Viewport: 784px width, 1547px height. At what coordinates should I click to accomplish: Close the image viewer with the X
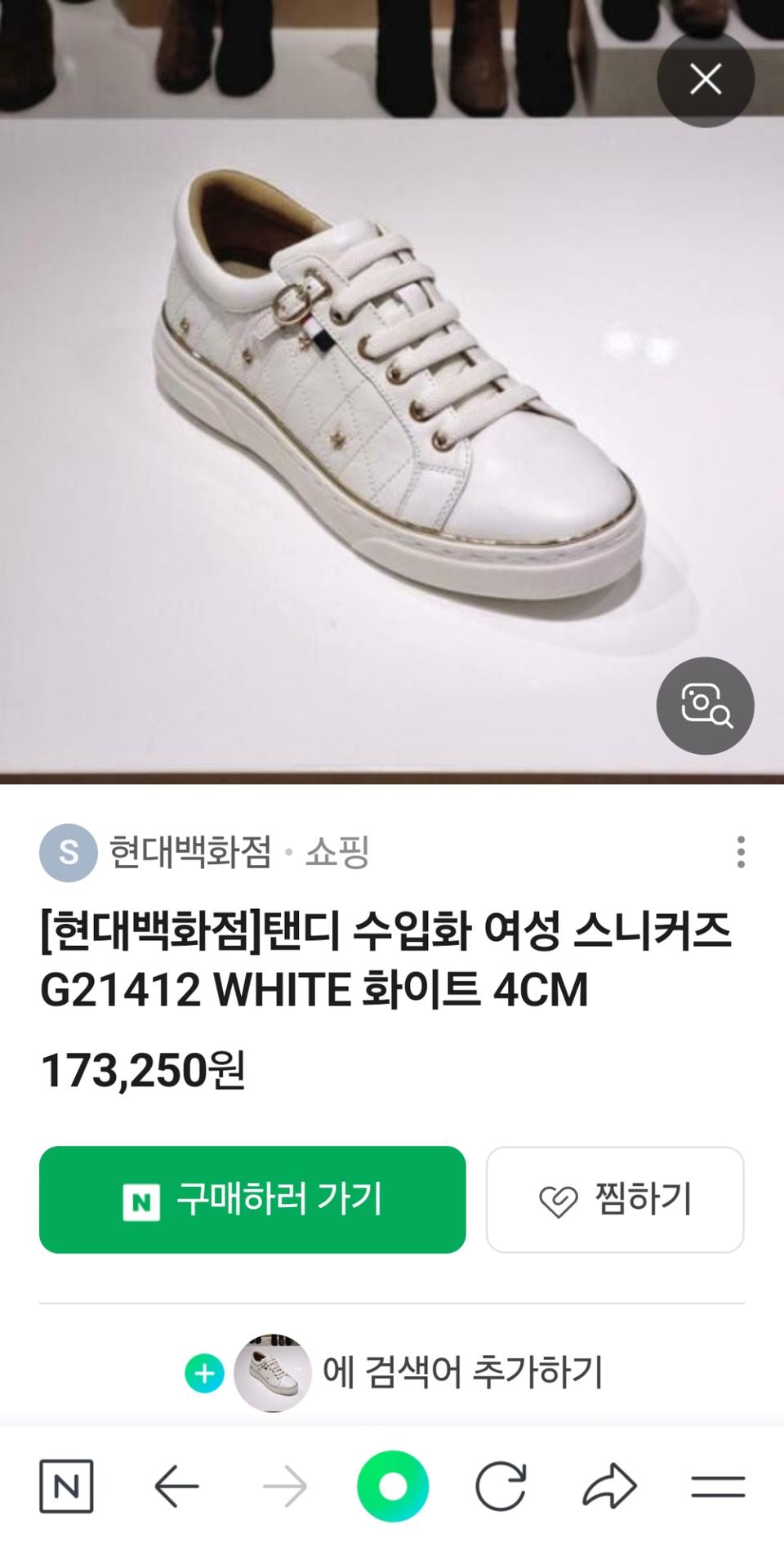pyautogui.click(x=706, y=78)
